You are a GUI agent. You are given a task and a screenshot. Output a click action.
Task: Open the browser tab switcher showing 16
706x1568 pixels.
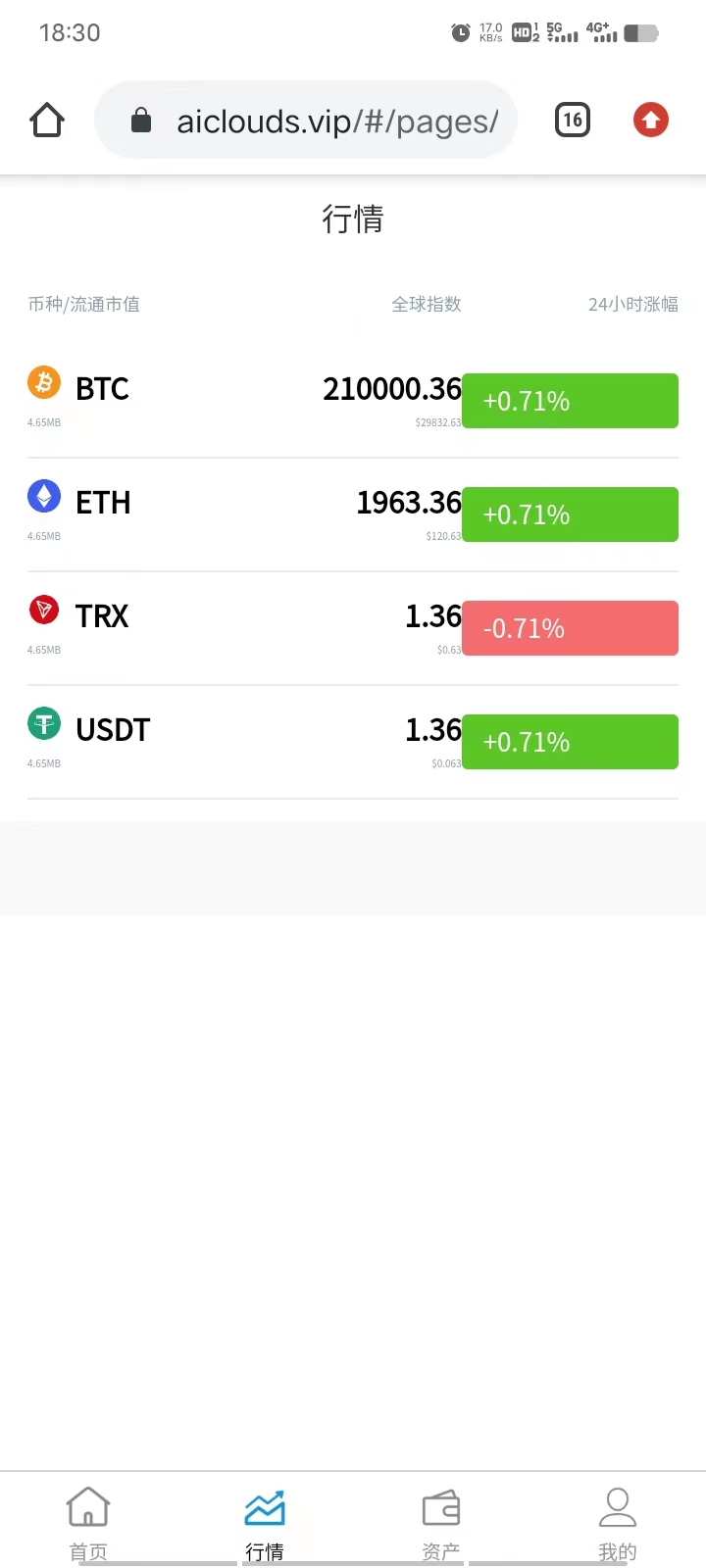coord(573,121)
